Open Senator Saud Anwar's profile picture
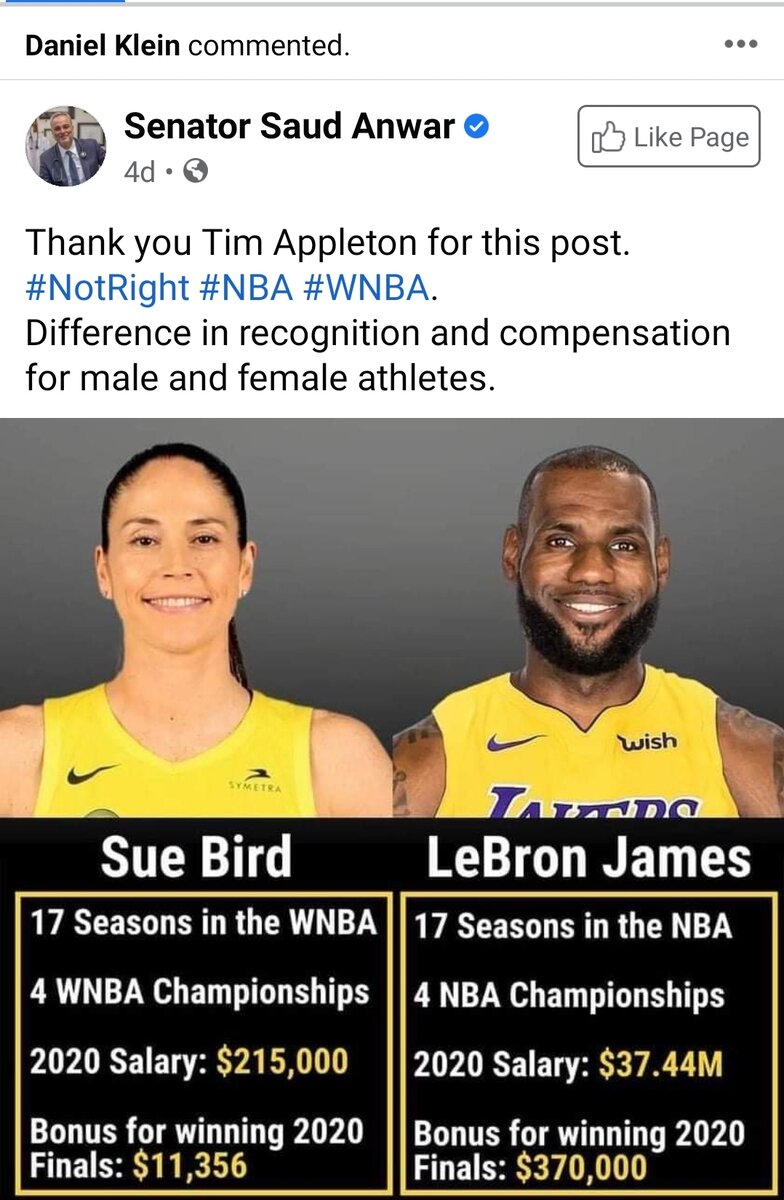Image resolution: width=784 pixels, height=1200 pixels. point(65,146)
